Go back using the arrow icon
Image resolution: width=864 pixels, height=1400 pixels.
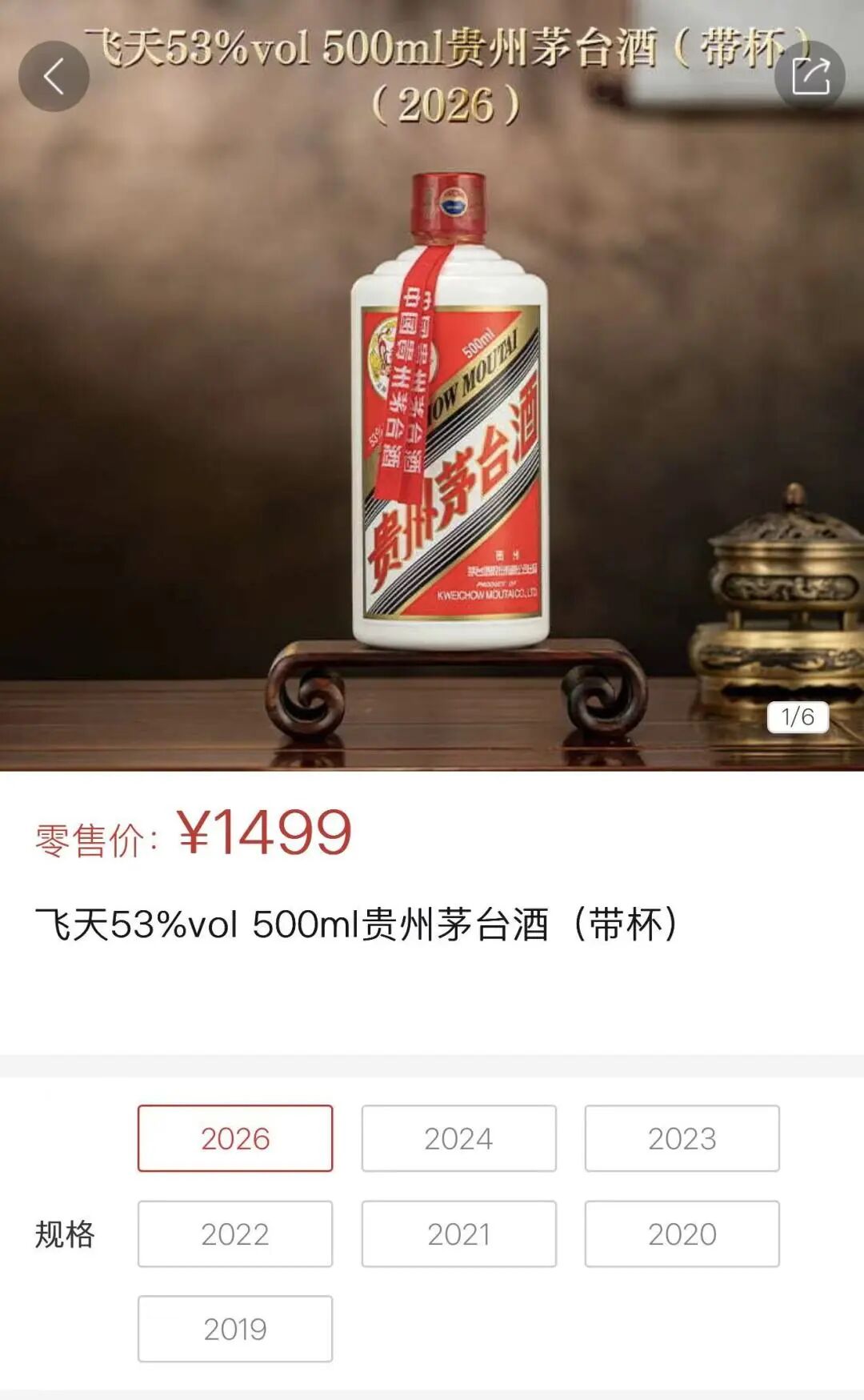(54, 77)
